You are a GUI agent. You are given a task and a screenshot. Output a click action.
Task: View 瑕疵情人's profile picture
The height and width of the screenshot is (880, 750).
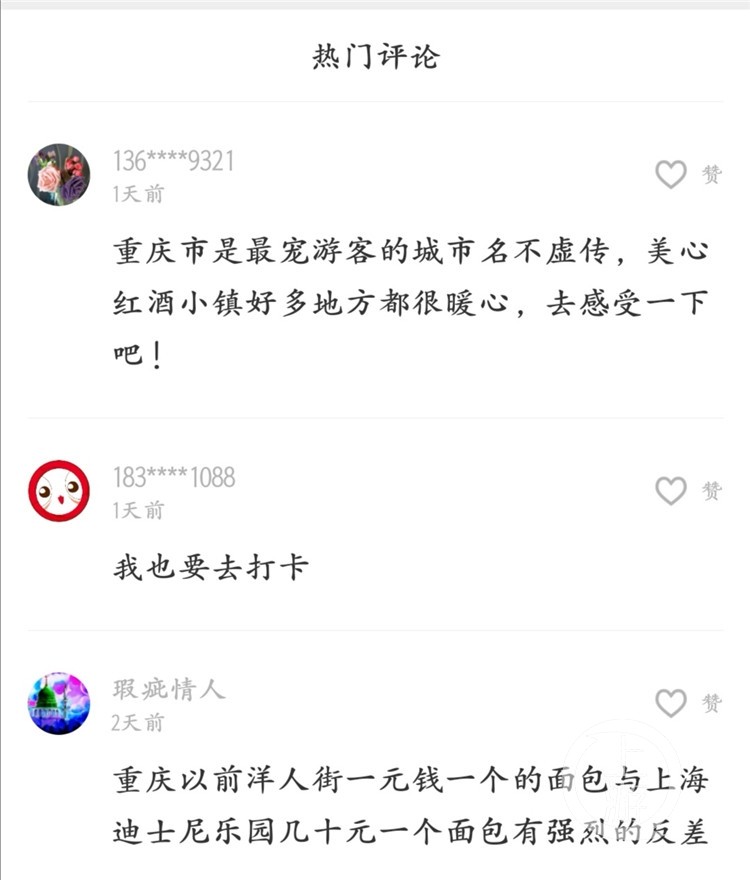click(59, 703)
